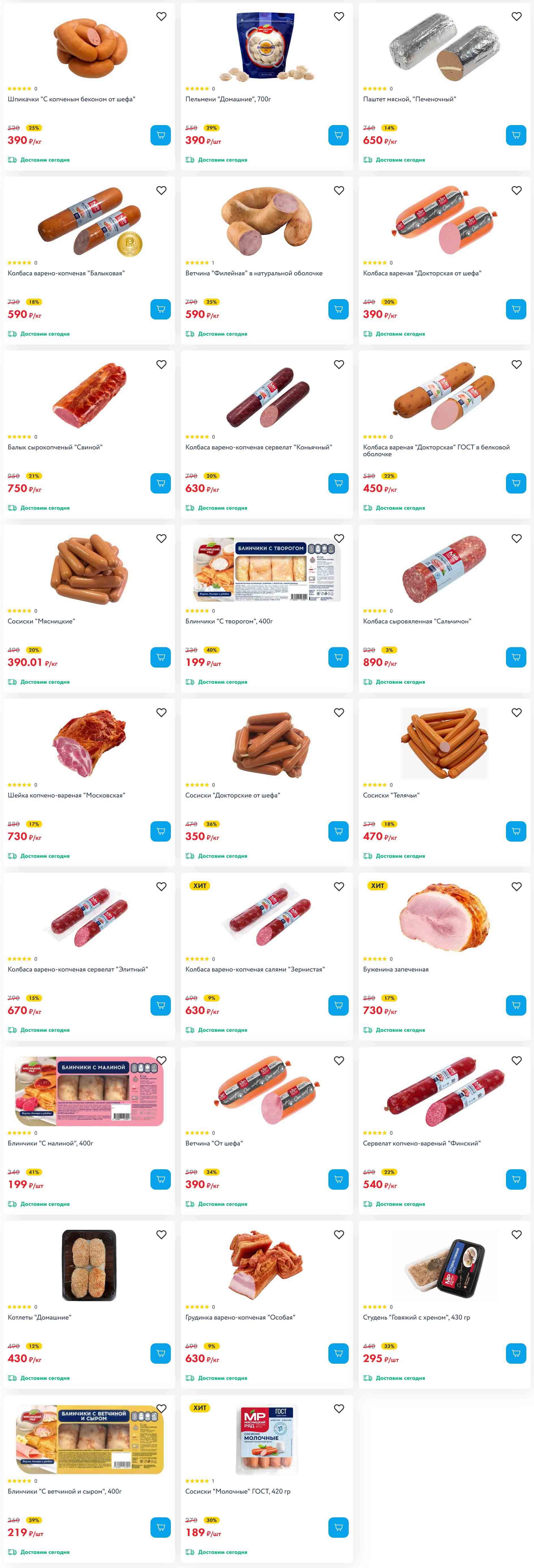Viewport: 534px width, 1568px height.
Task: Like Ветчина "Филейная" в натуральной оболочке
Action: [x=339, y=190]
